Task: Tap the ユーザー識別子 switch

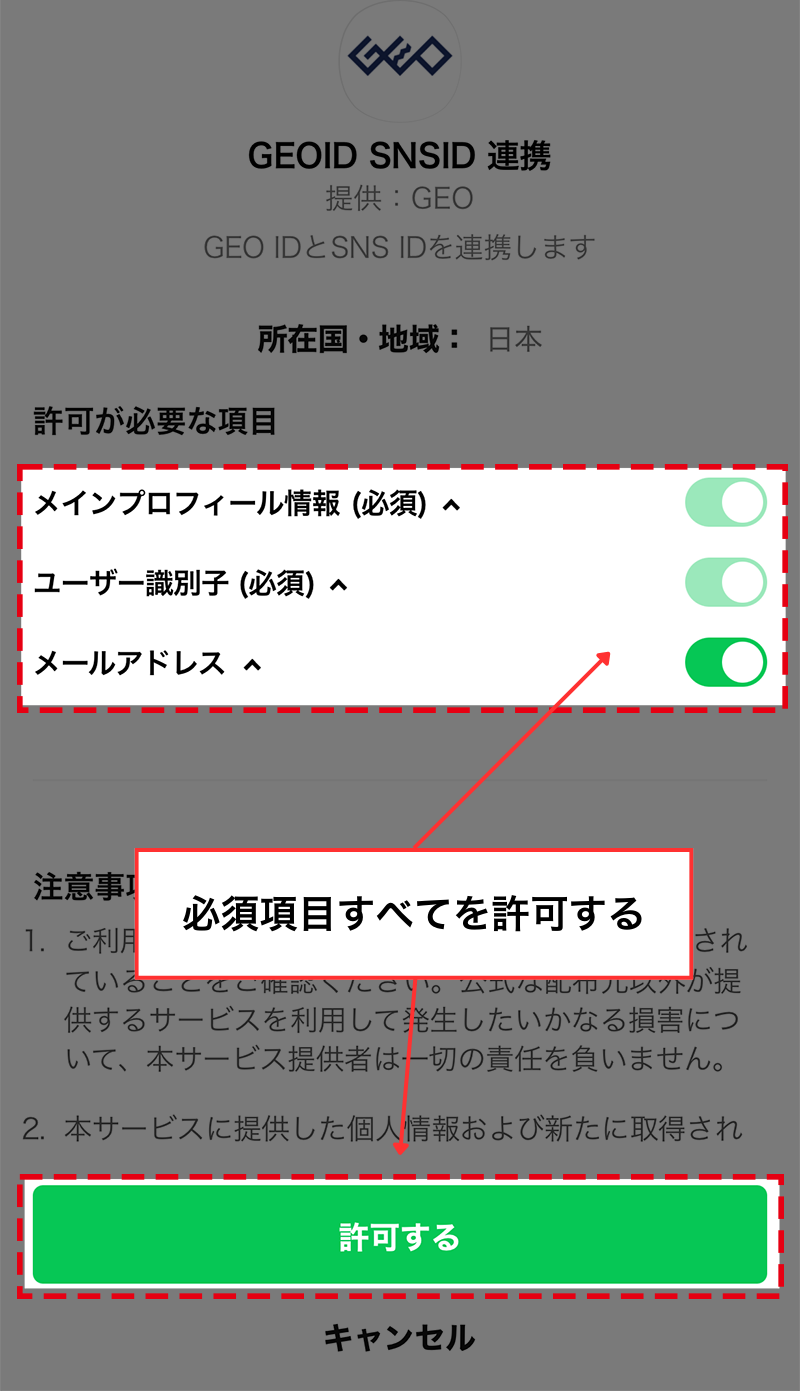Action: click(726, 583)
